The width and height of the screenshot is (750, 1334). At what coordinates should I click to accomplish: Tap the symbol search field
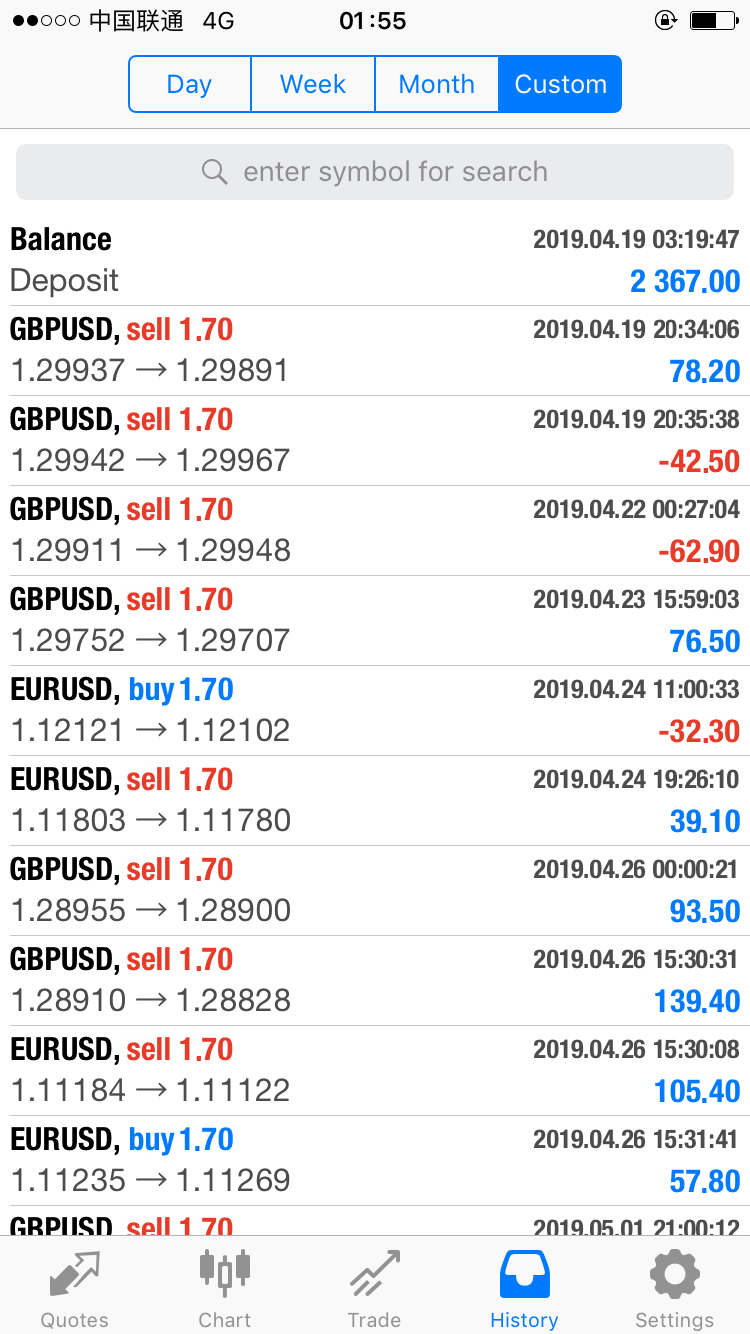tap(375, 172)
